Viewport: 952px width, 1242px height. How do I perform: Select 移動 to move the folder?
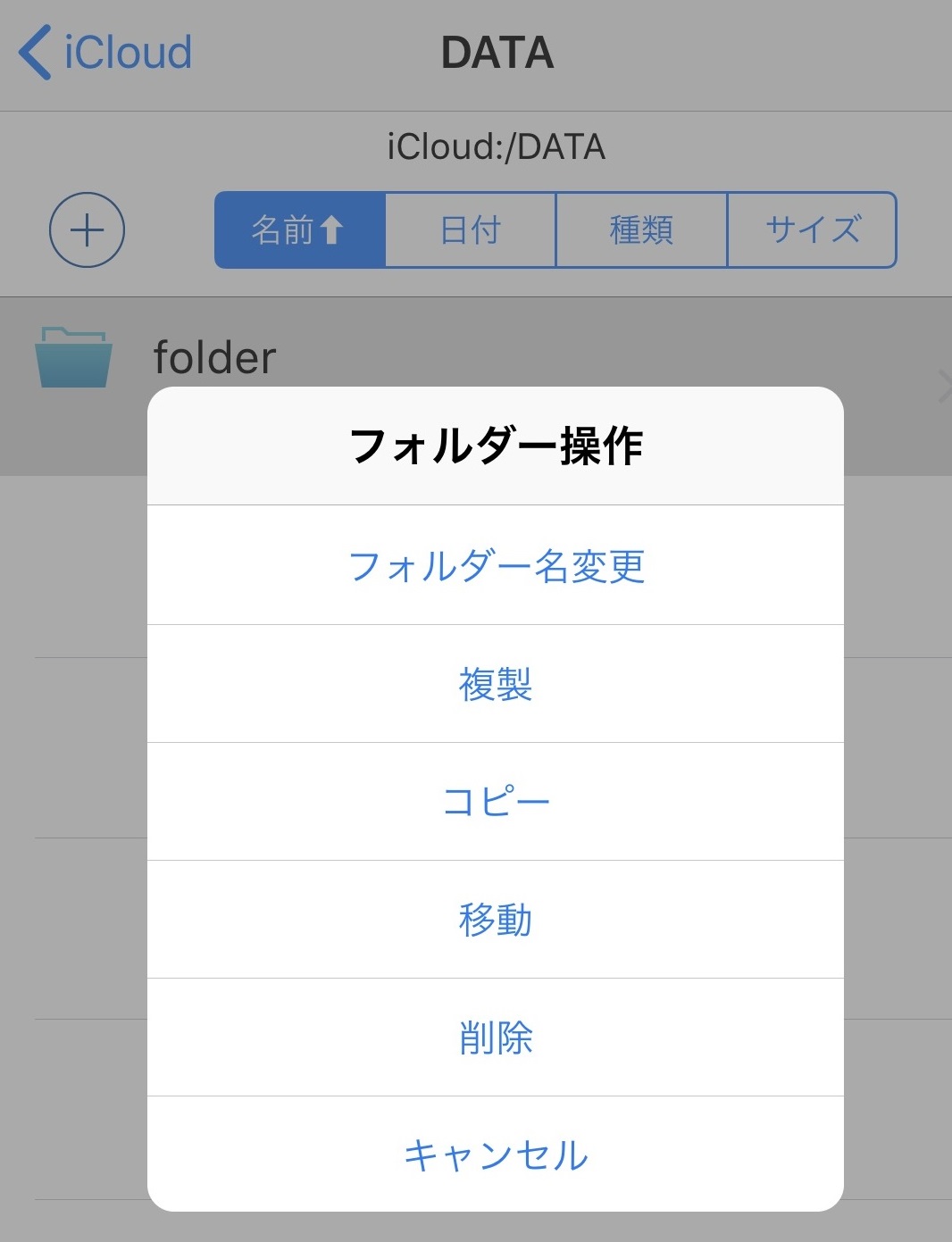pos(496,920)
